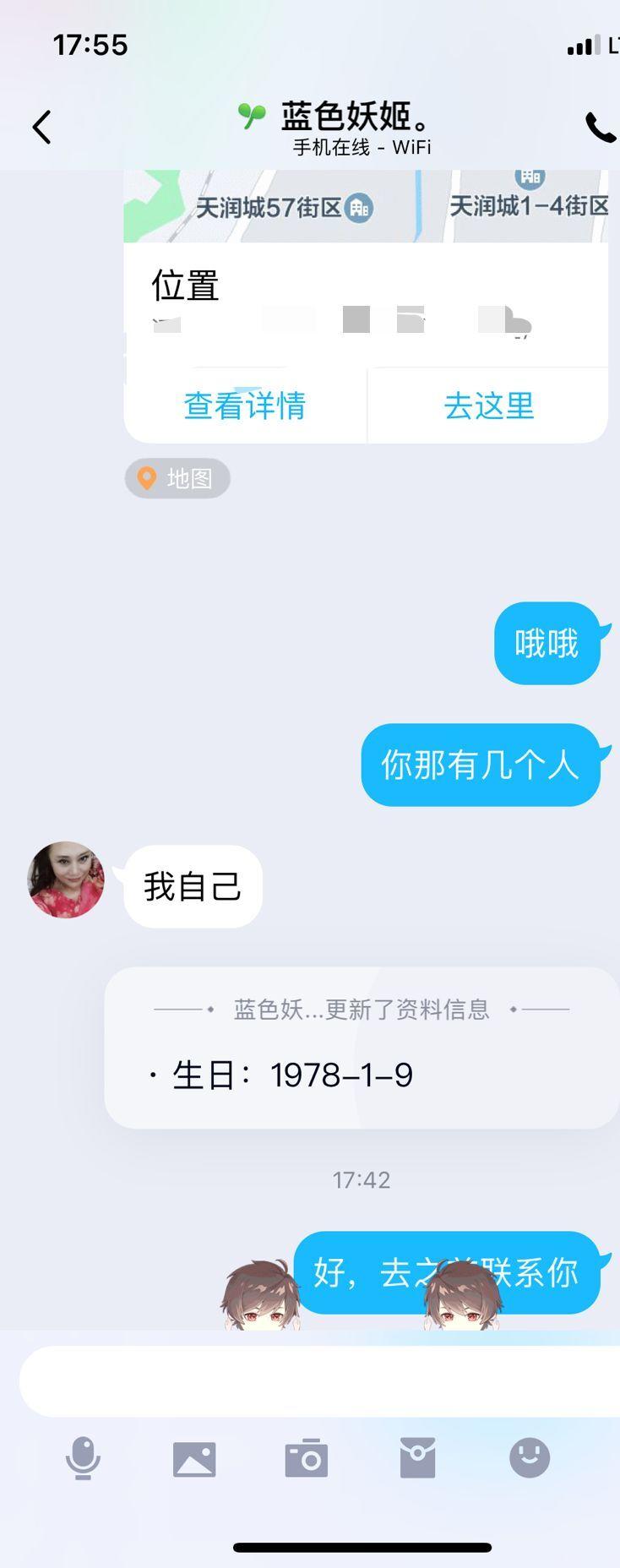This screenshot has width=620, height=1568.
Task: Open the camera to take a photo
Action: [x=306, y=1458]
